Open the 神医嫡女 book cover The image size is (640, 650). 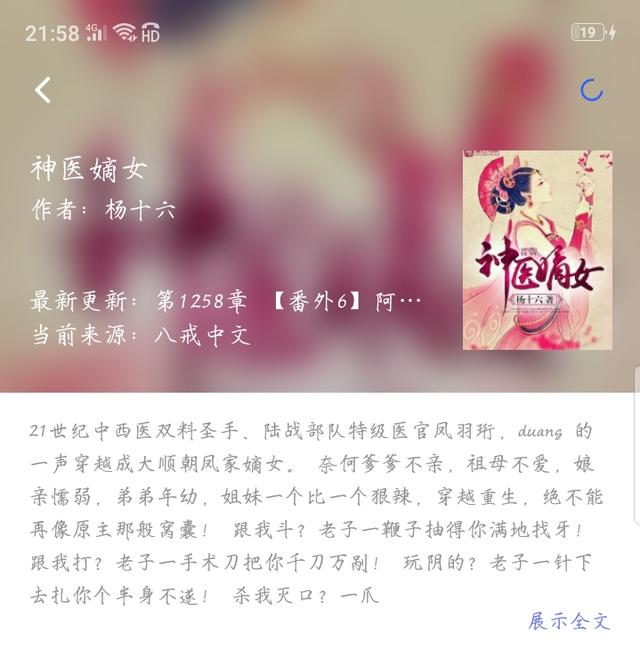coord(537,250)
